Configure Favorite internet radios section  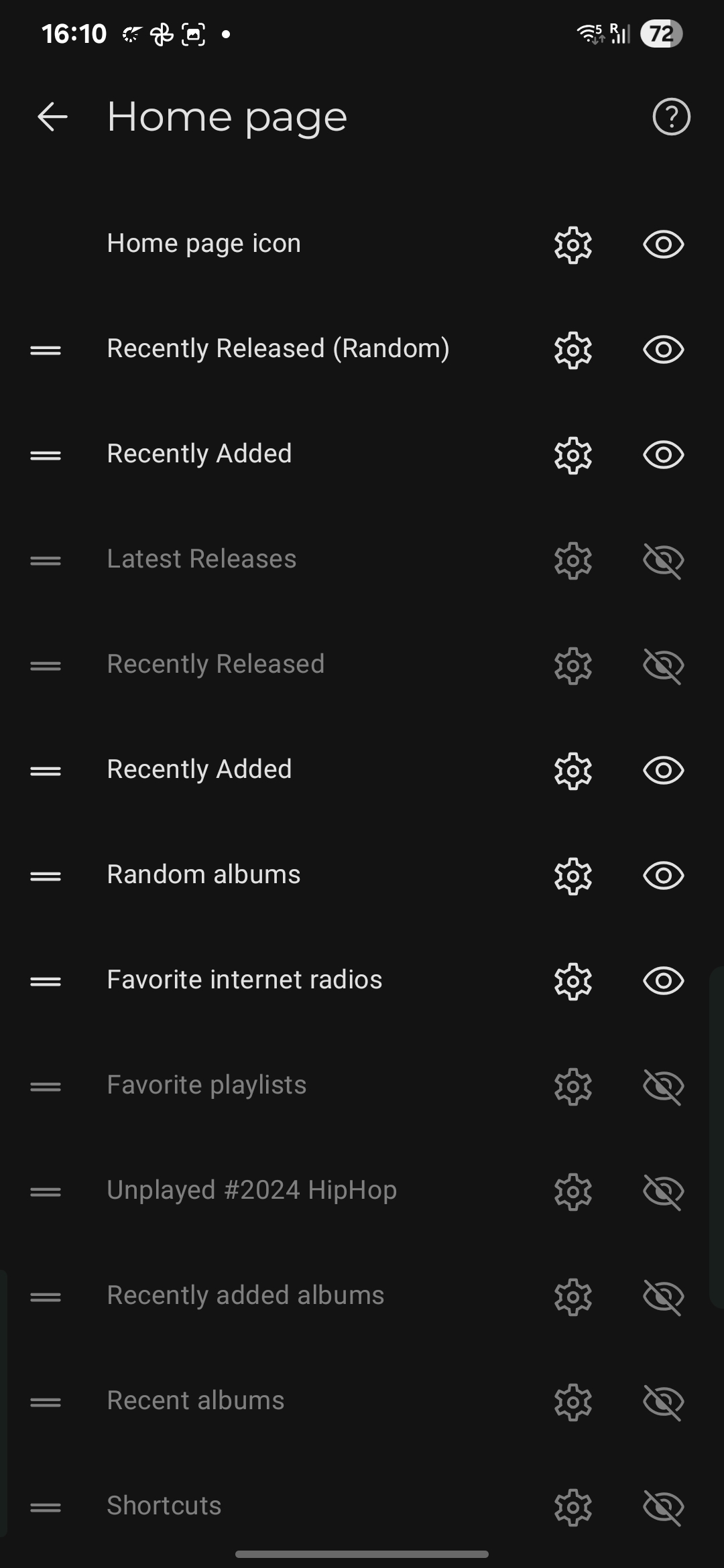573,981
